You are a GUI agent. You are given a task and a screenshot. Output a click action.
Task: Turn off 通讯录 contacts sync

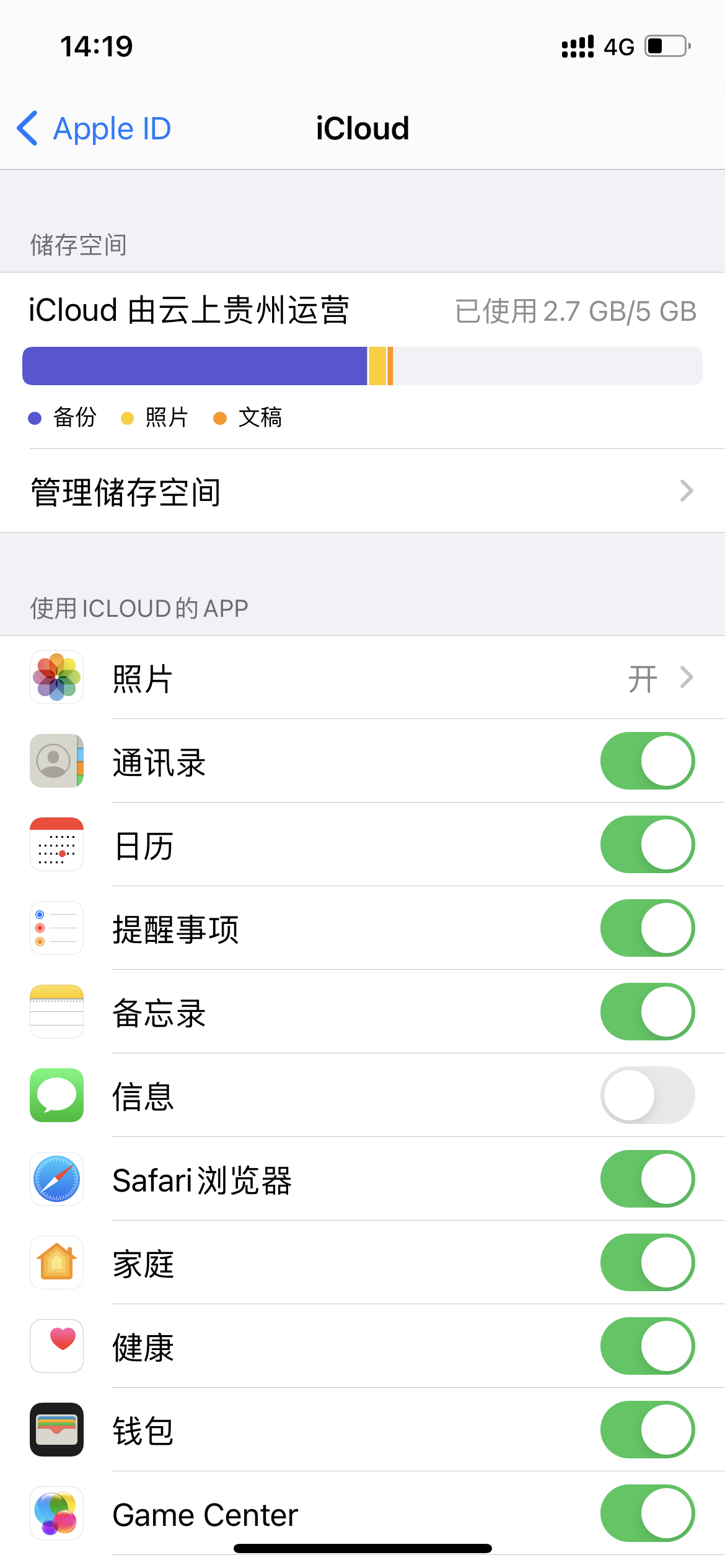click(647, 761)
